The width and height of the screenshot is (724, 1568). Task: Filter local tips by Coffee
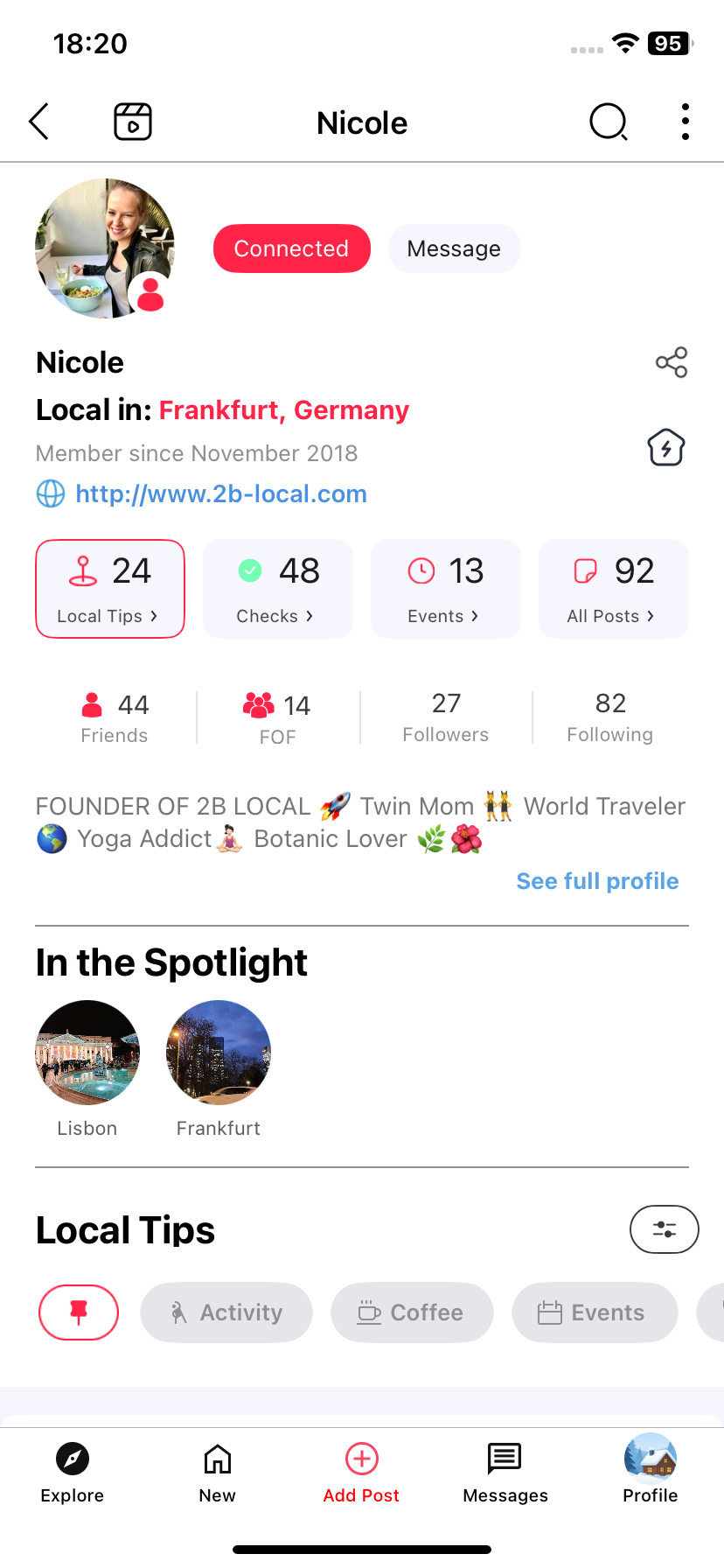pyautogui.click(x=412, y=1312)
